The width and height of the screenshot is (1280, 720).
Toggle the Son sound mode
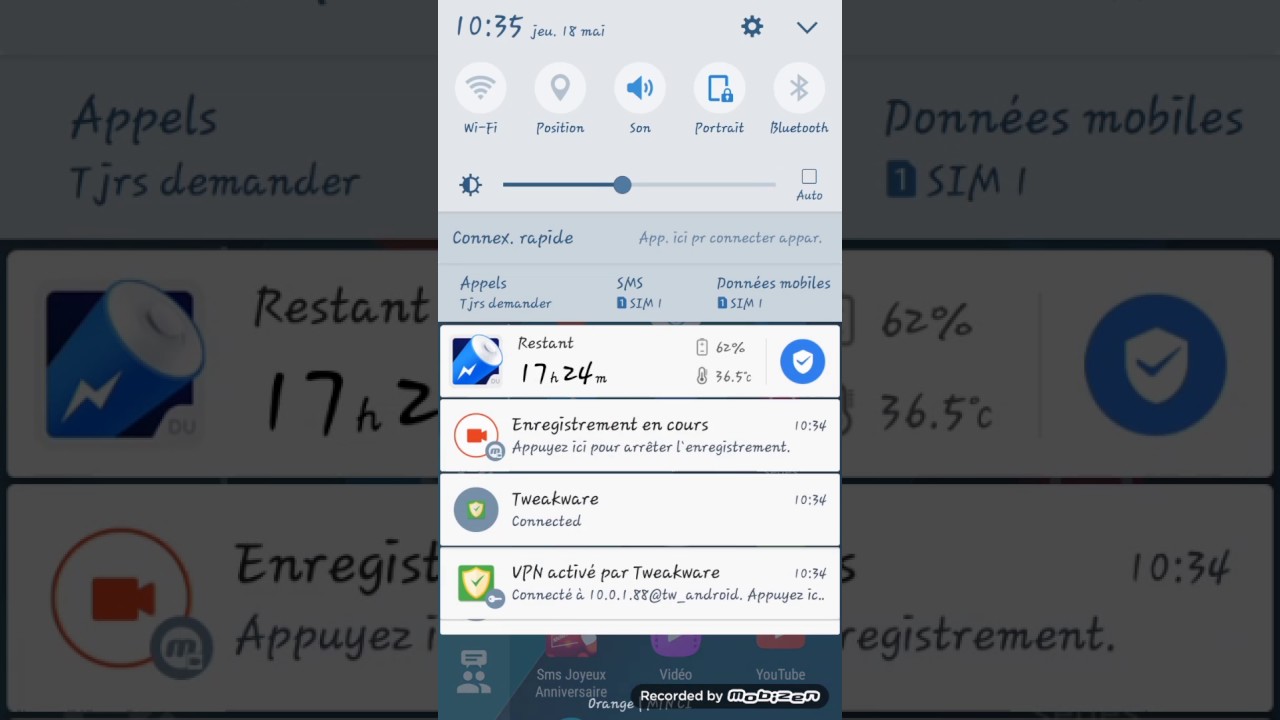(x=640, y=89)
